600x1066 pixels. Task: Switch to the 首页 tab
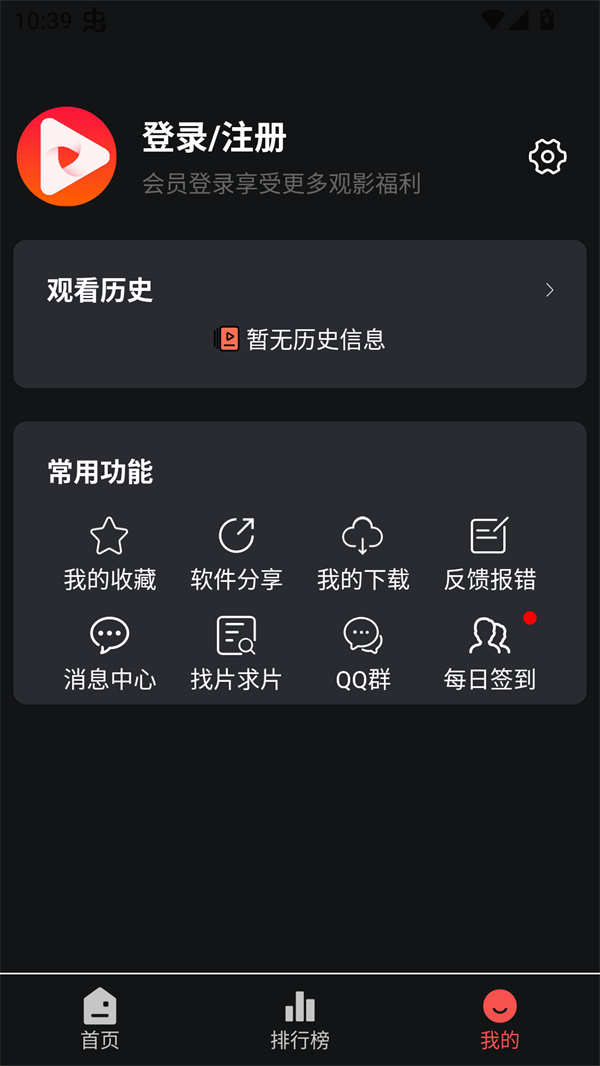coord(100,1019)
